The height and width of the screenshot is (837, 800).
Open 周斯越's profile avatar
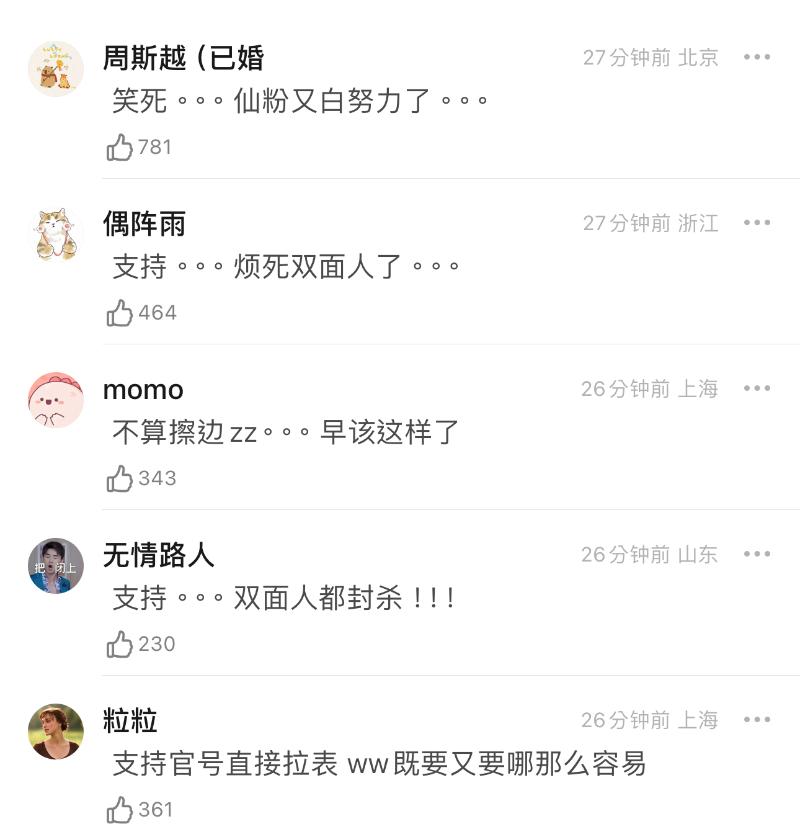56,69
